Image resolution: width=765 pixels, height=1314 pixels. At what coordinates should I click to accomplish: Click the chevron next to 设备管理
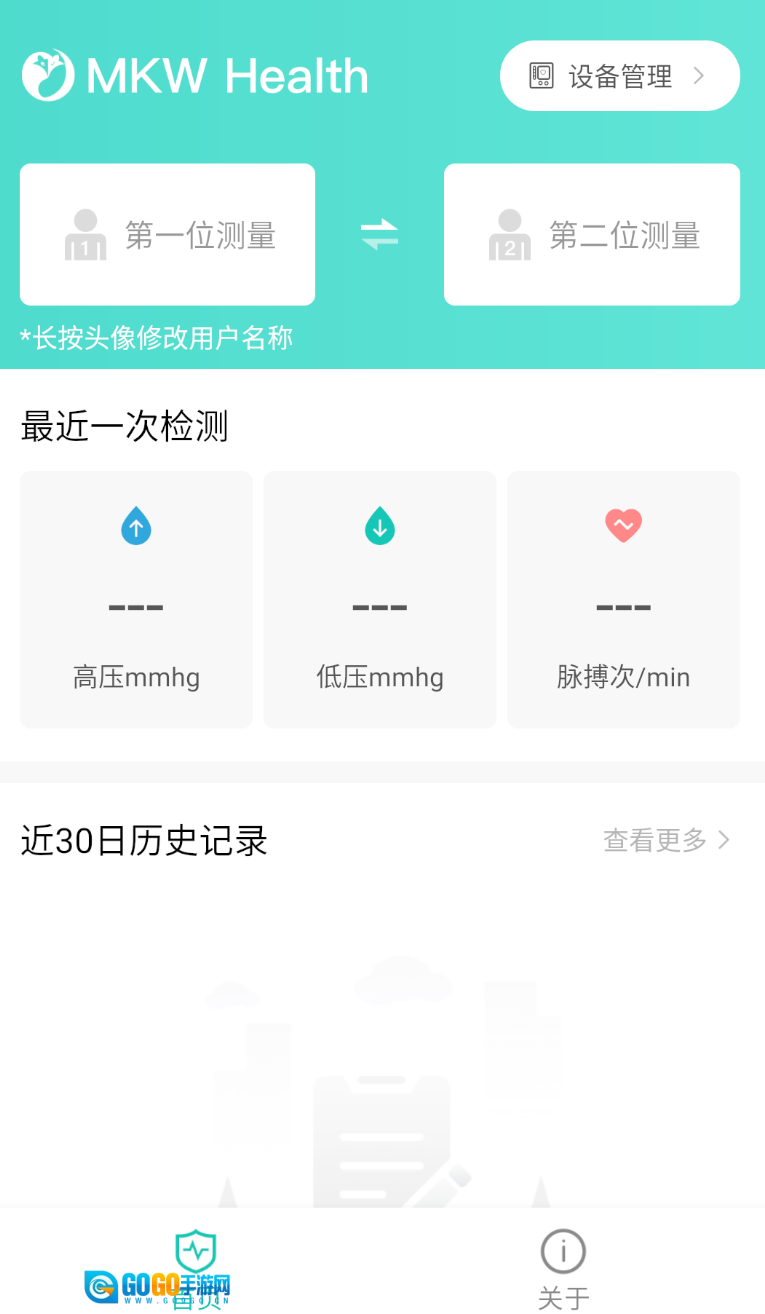point(700,75)
